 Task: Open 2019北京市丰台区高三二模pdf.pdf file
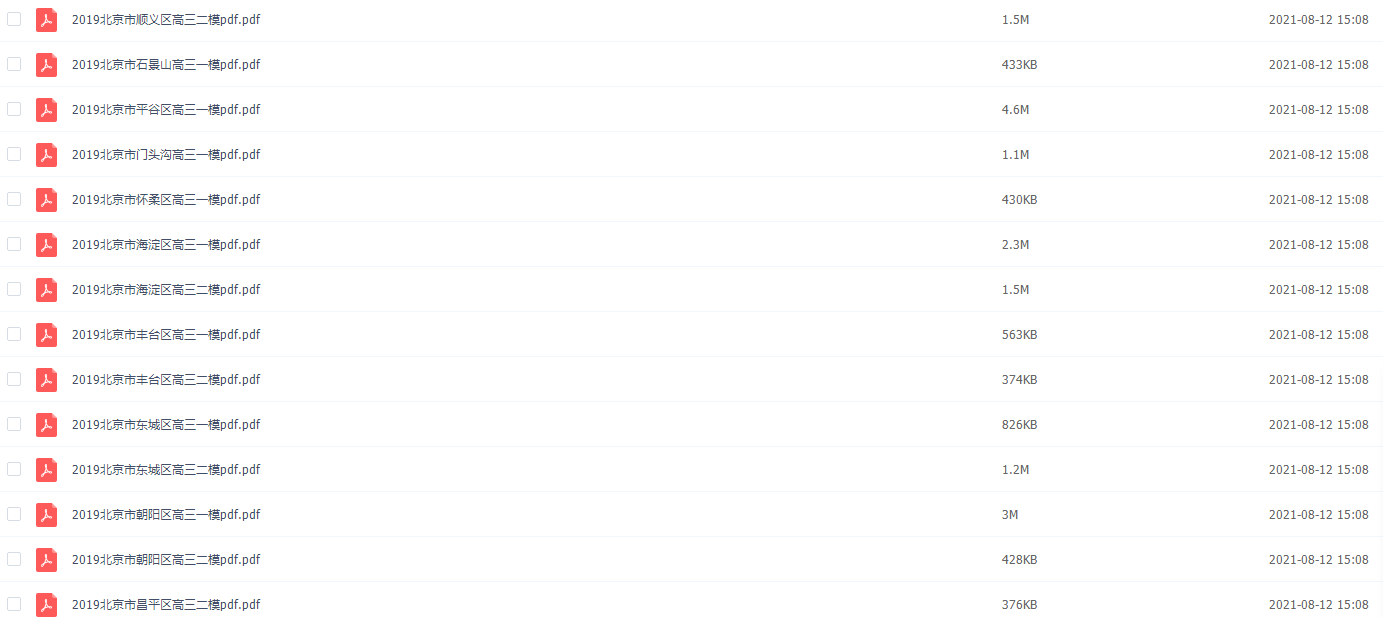coord(165,380)
